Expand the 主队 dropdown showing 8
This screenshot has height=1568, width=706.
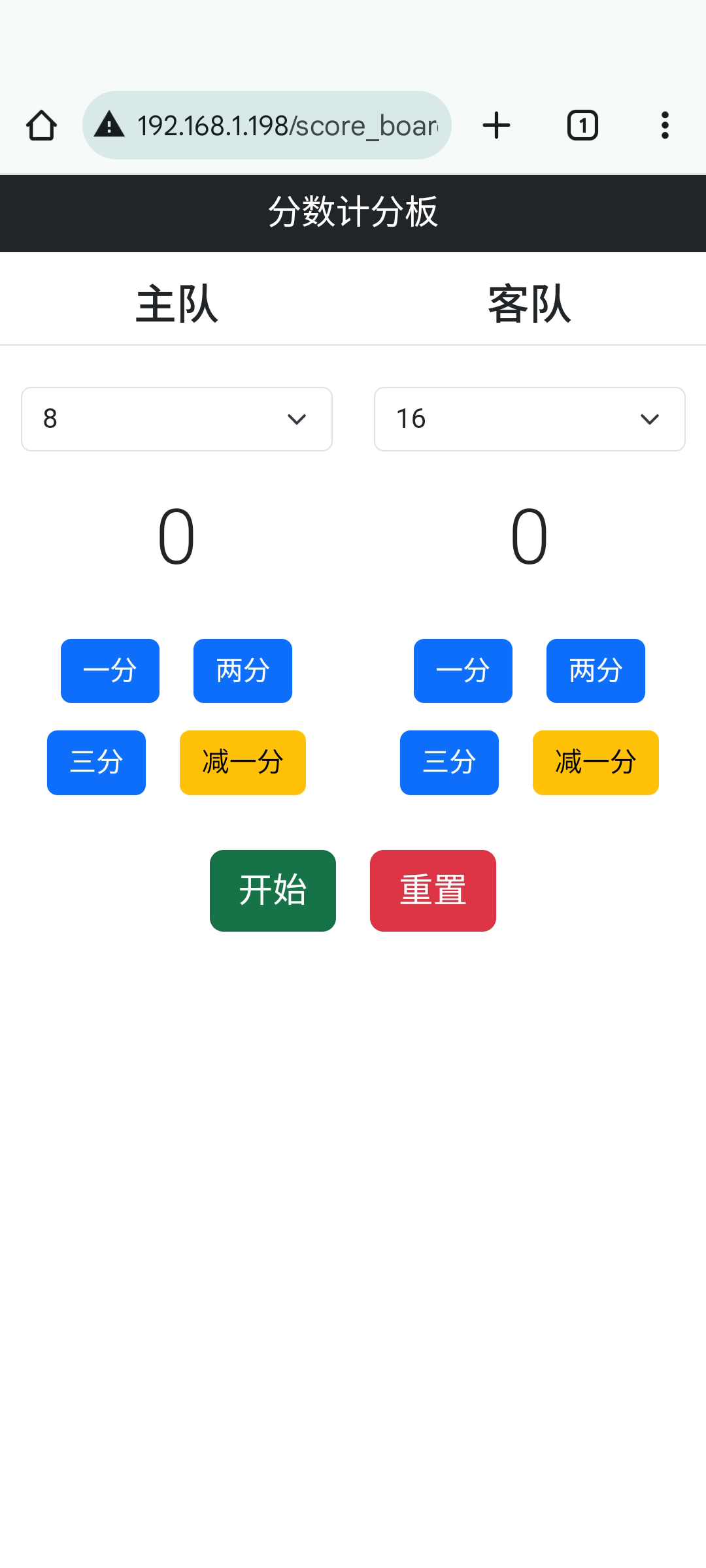pos(176,419)
